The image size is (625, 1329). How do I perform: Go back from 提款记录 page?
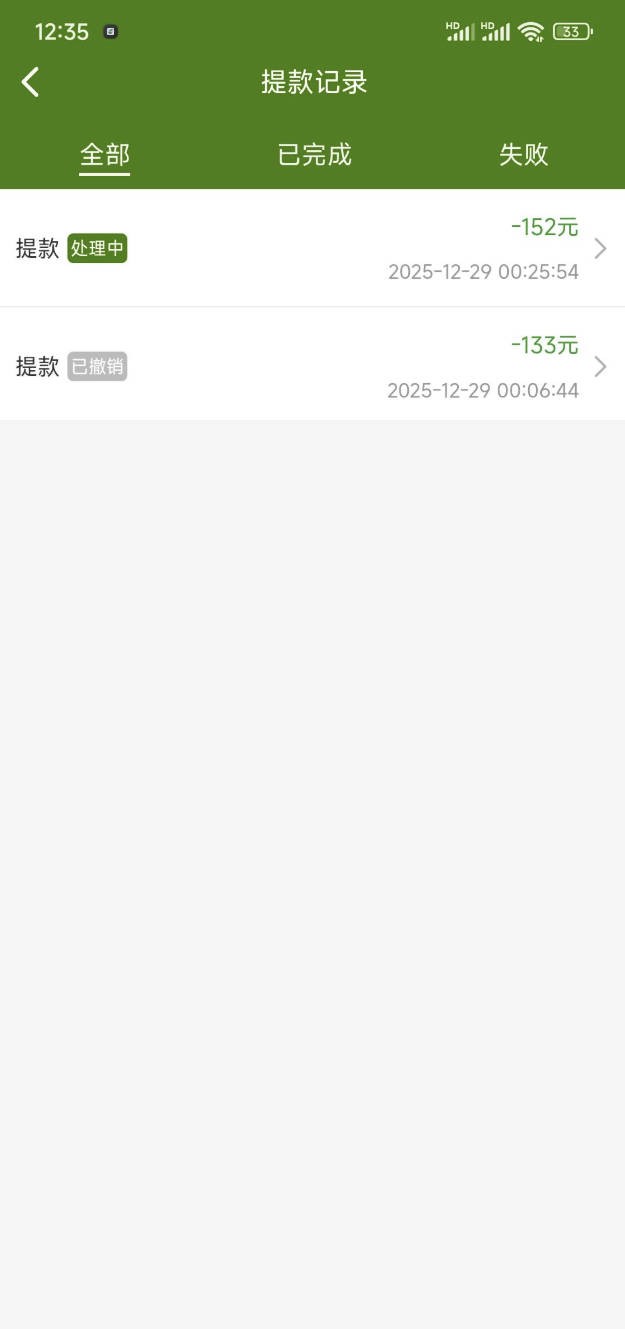[x=31, y=82]
